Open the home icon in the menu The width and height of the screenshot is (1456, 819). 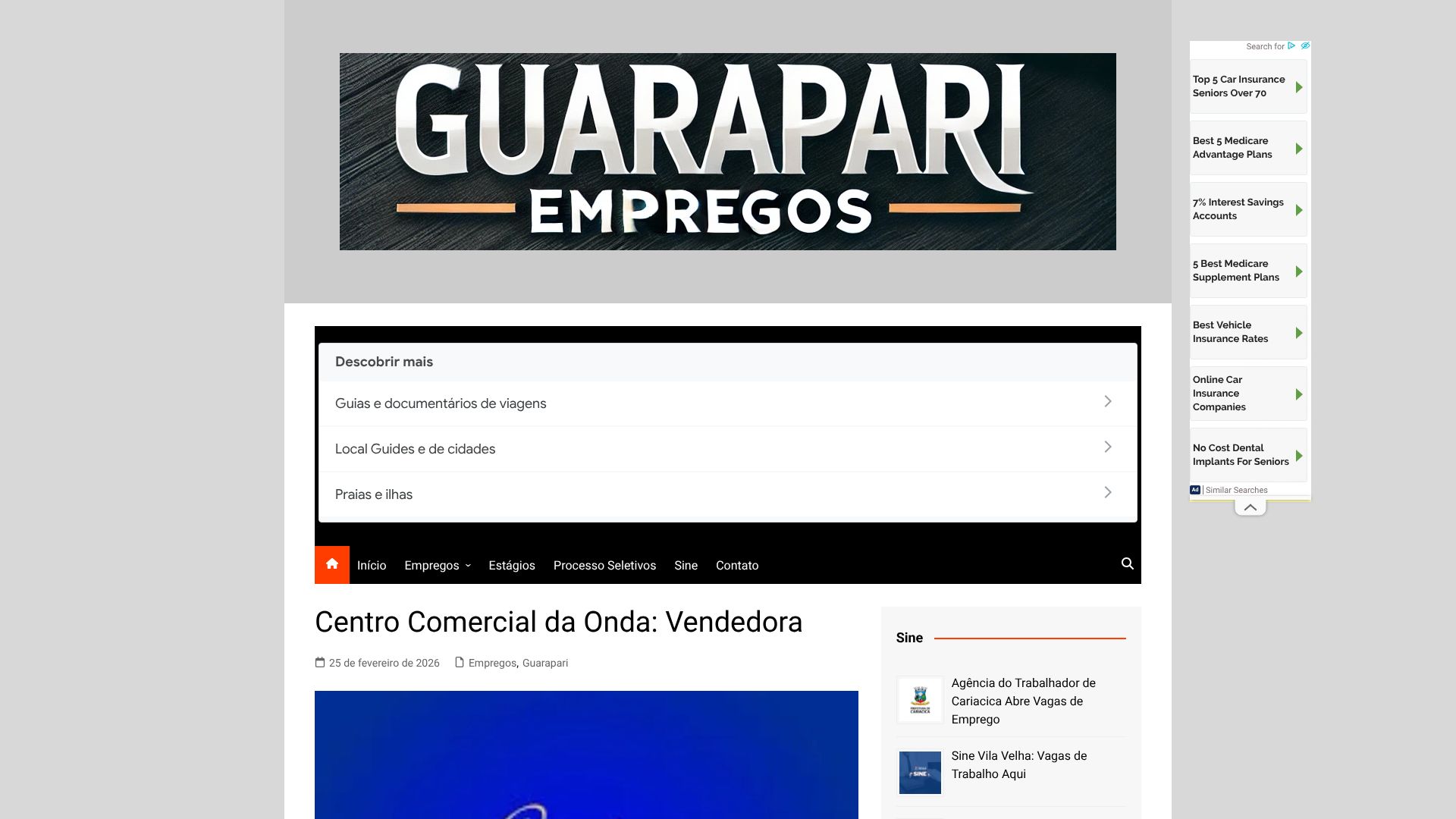pyautogui.click(x=332, y=564)
